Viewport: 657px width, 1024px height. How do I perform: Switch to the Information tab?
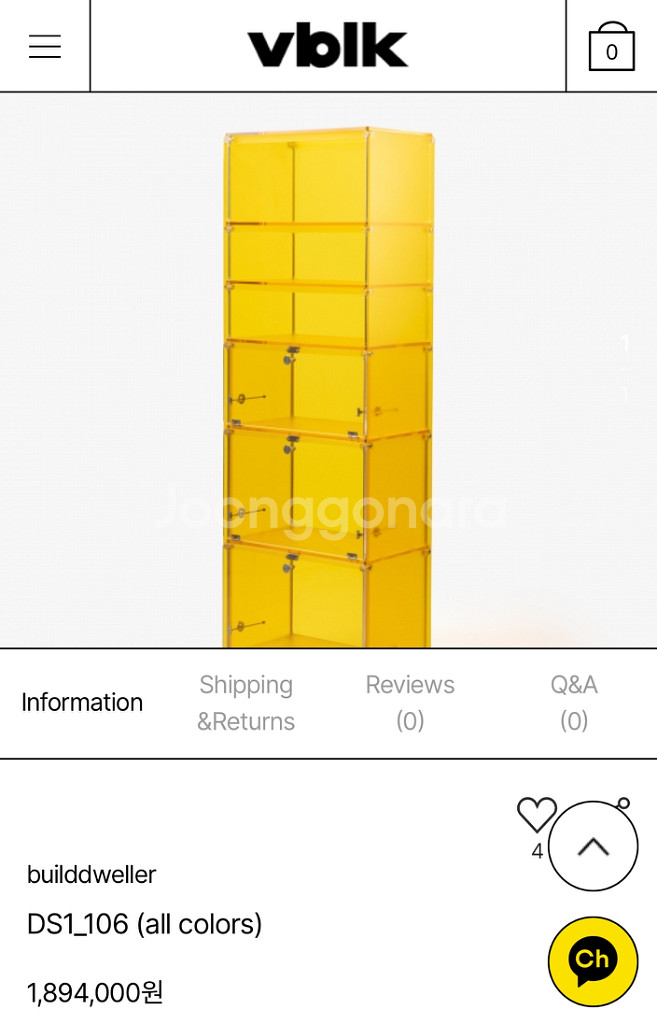(x=82, y=703)
